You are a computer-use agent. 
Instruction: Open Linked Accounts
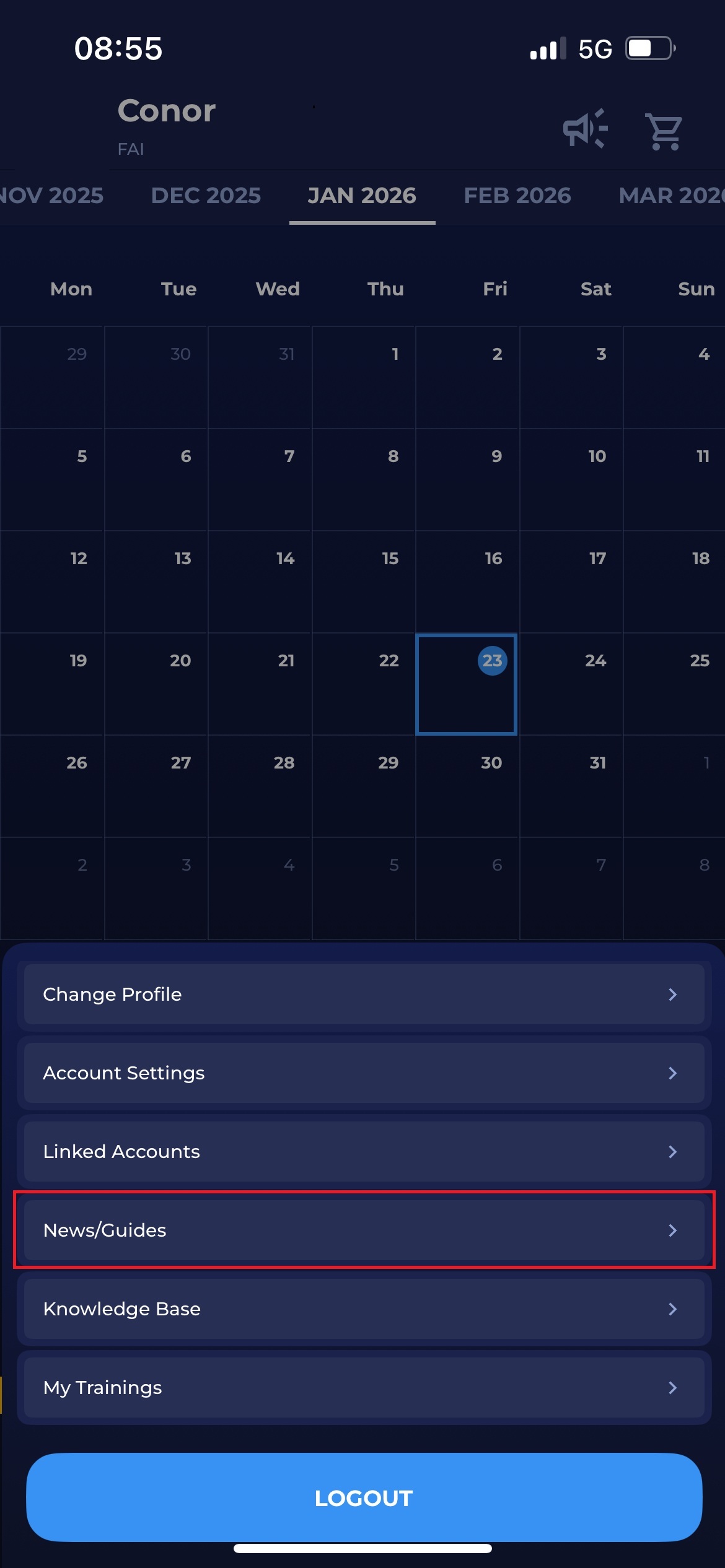364,1151
